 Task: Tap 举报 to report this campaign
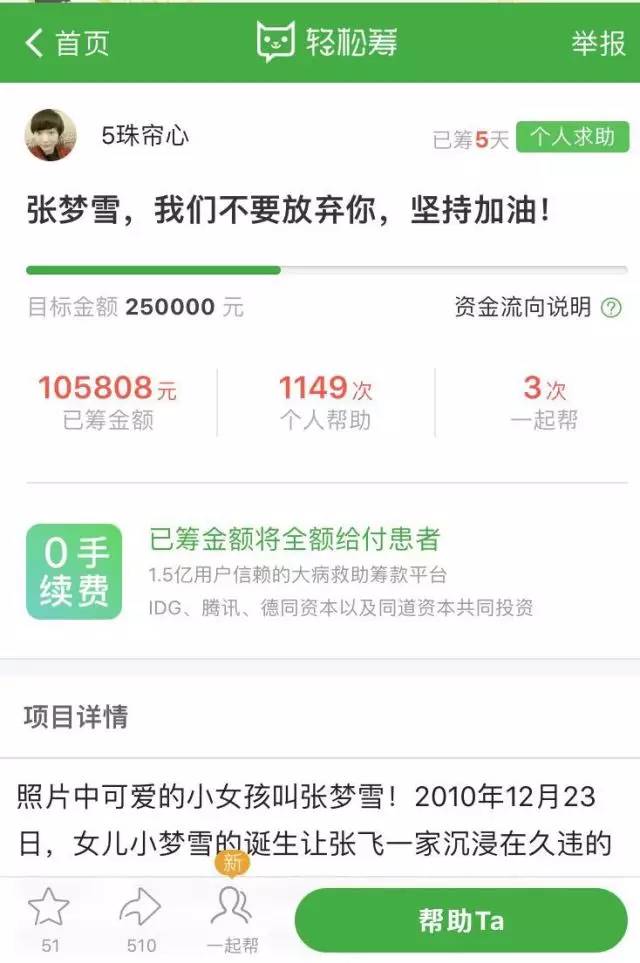pyautogui.click(x=598, y=43)
